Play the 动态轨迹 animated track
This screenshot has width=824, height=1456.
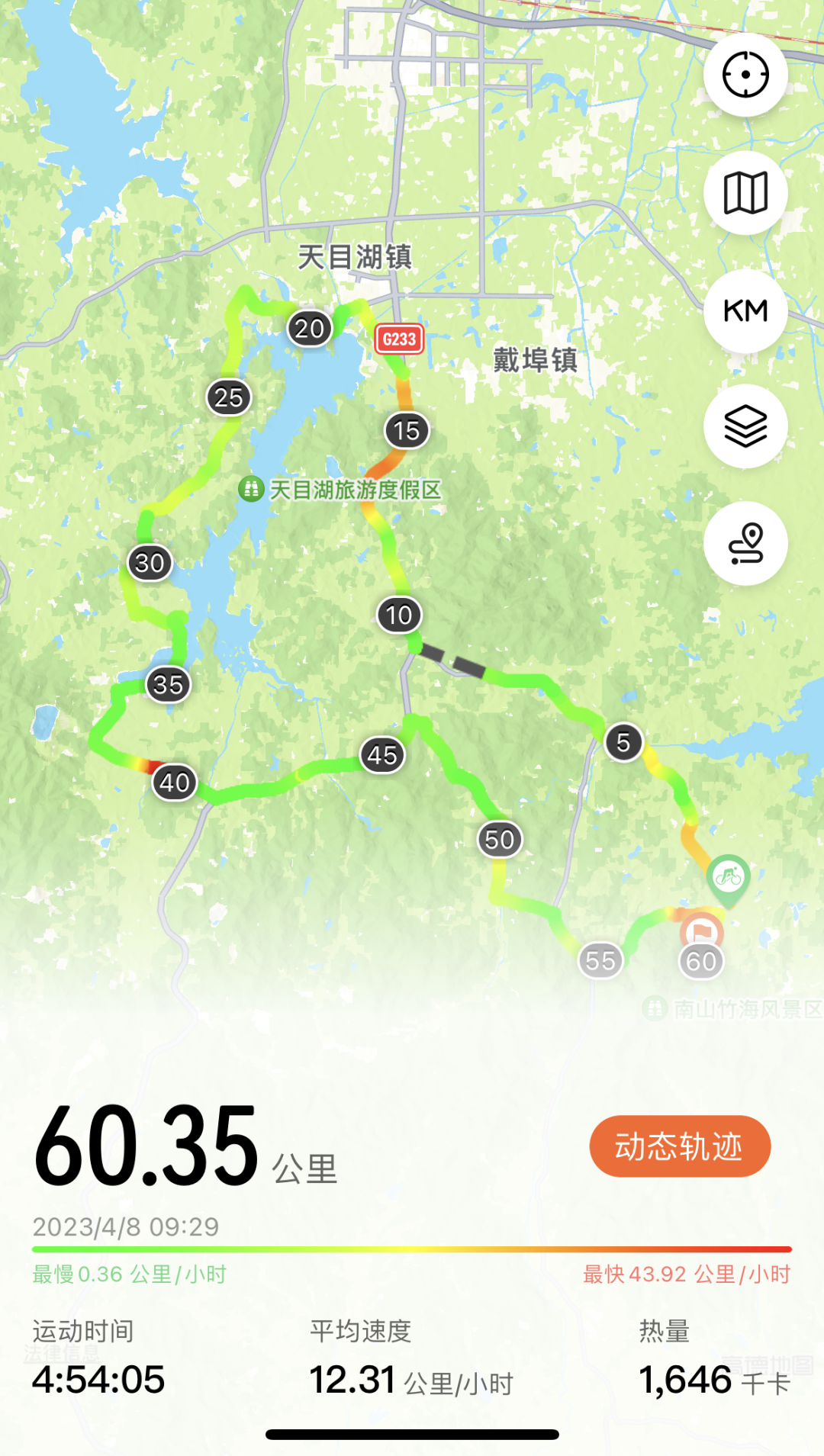click(x=680, y=1146)
